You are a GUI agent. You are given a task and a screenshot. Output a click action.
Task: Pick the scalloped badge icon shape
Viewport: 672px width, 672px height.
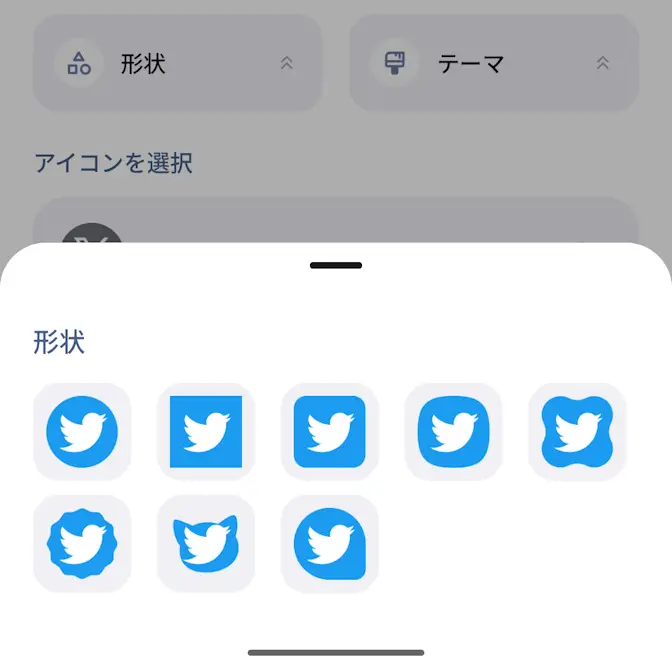82,544
